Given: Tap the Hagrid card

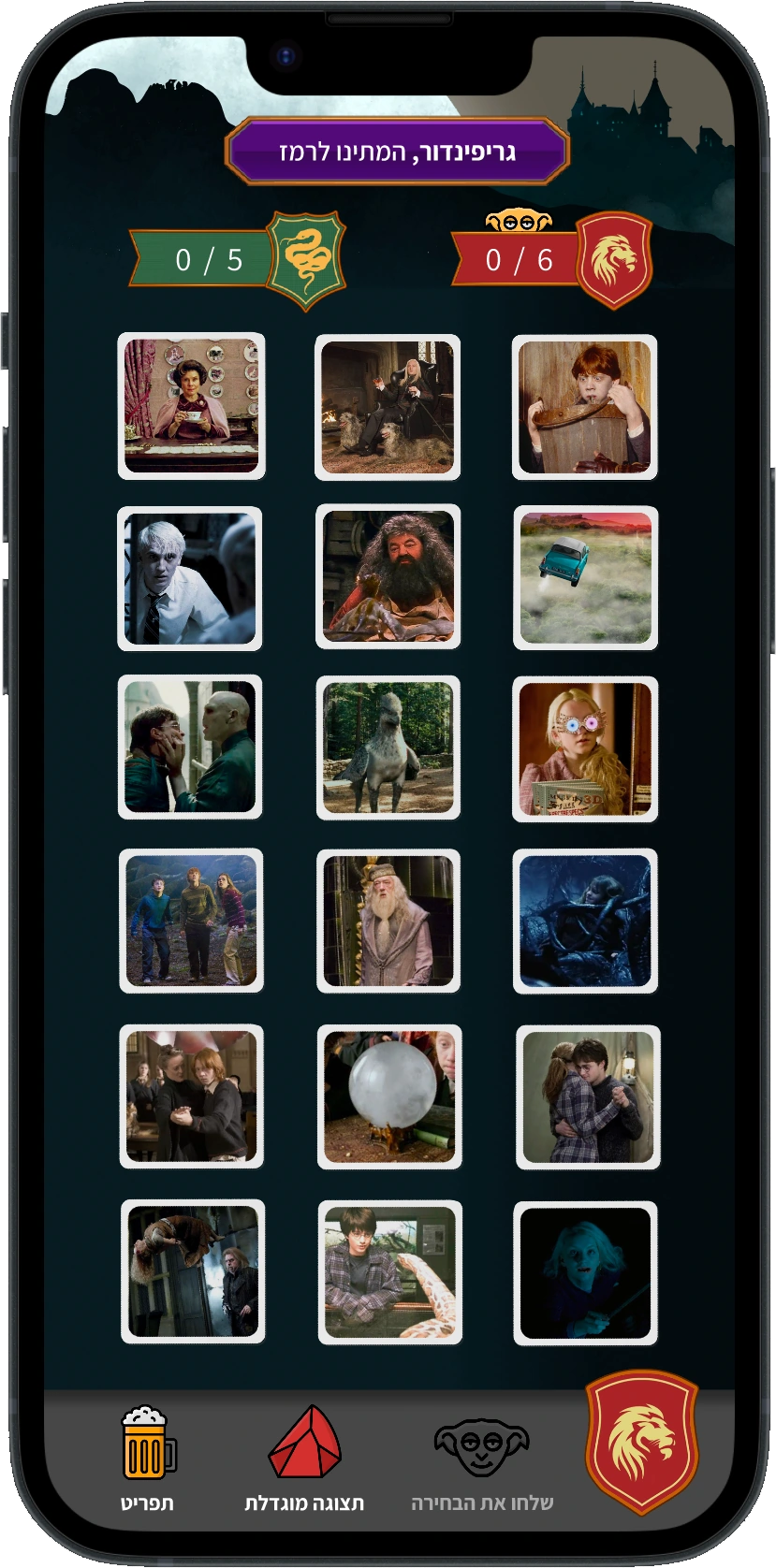Looking at the screenshot, I should click(x=388, y=577).
